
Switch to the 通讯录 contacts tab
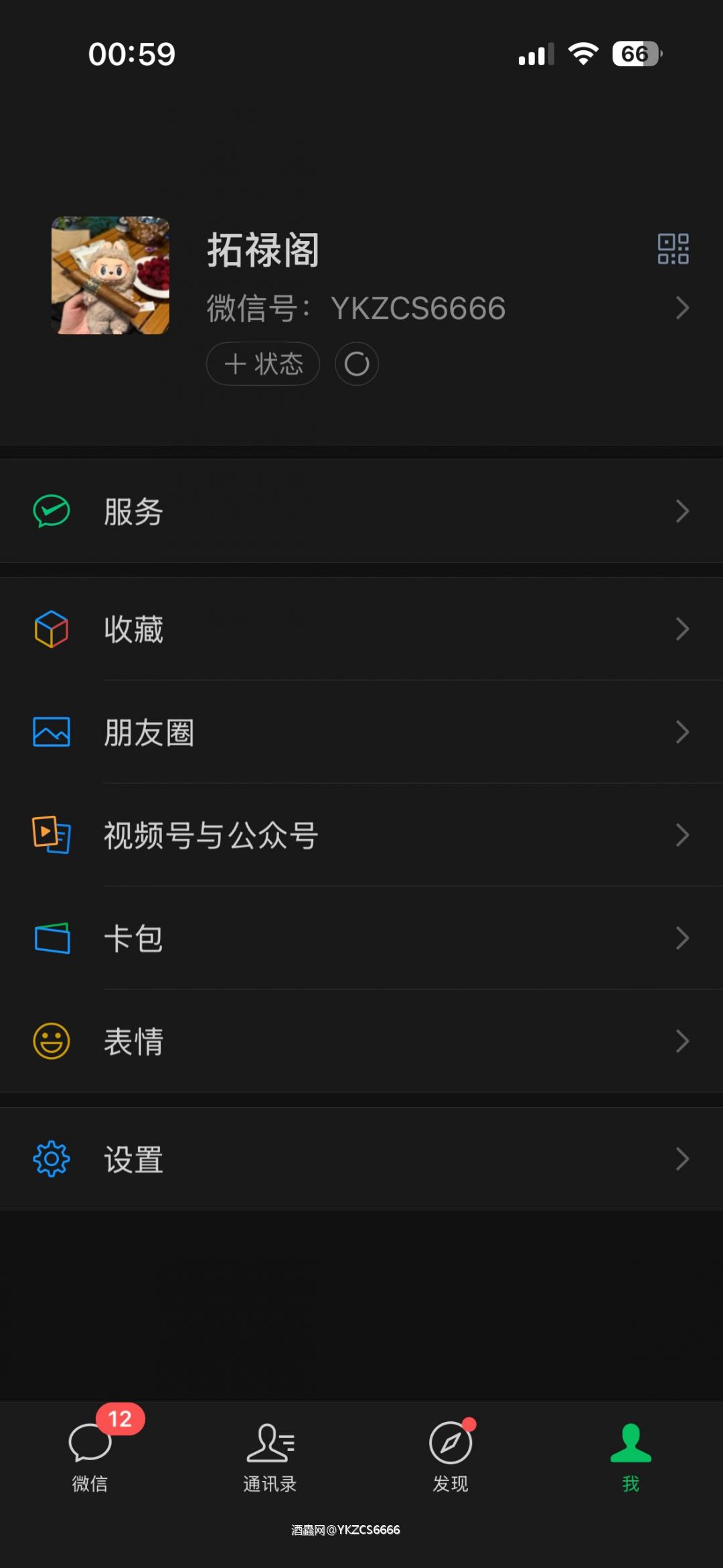pyautogui.click(x=270, y=1453)
